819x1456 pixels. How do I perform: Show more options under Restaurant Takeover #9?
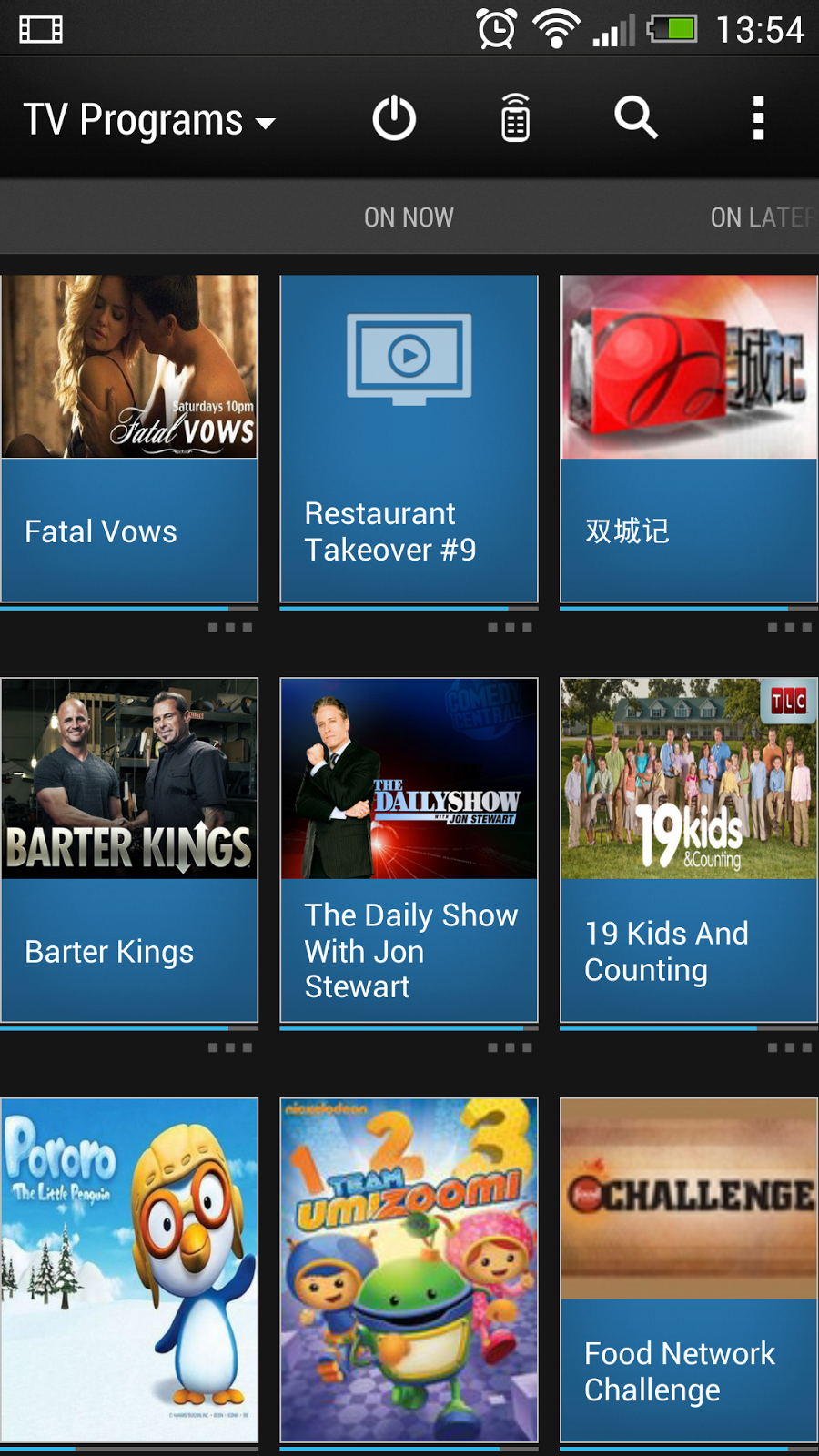tap(510, 628)
